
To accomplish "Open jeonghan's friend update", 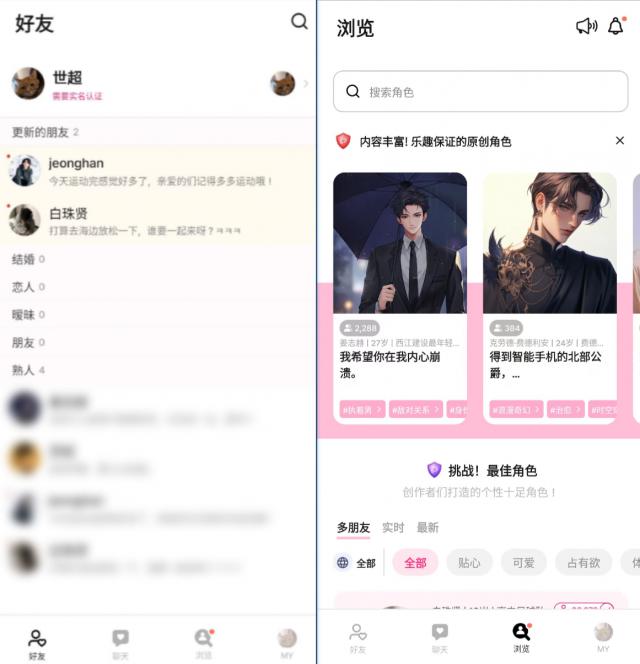I will pos(158,171).
